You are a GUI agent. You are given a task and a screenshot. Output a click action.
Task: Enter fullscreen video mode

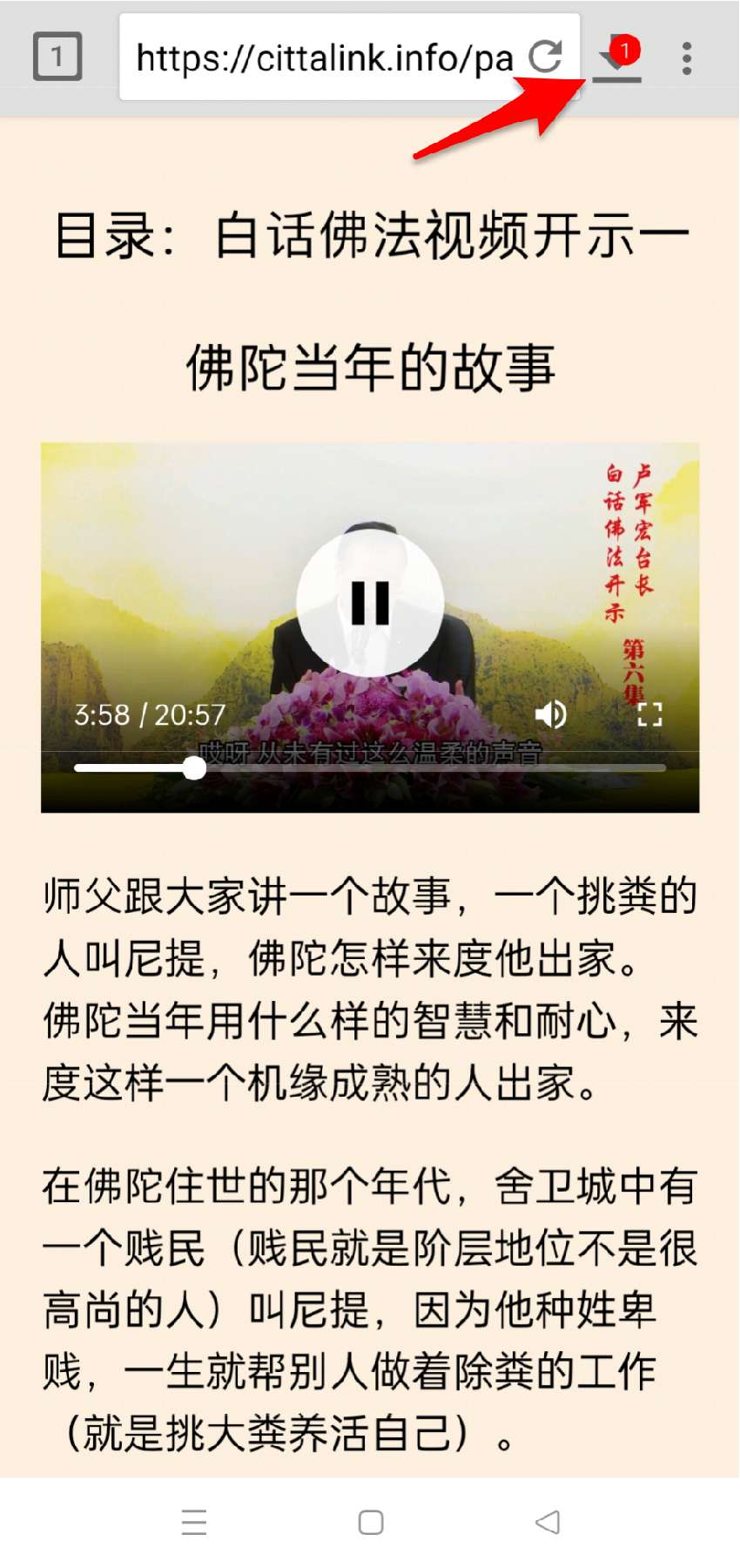pos(649,714)
